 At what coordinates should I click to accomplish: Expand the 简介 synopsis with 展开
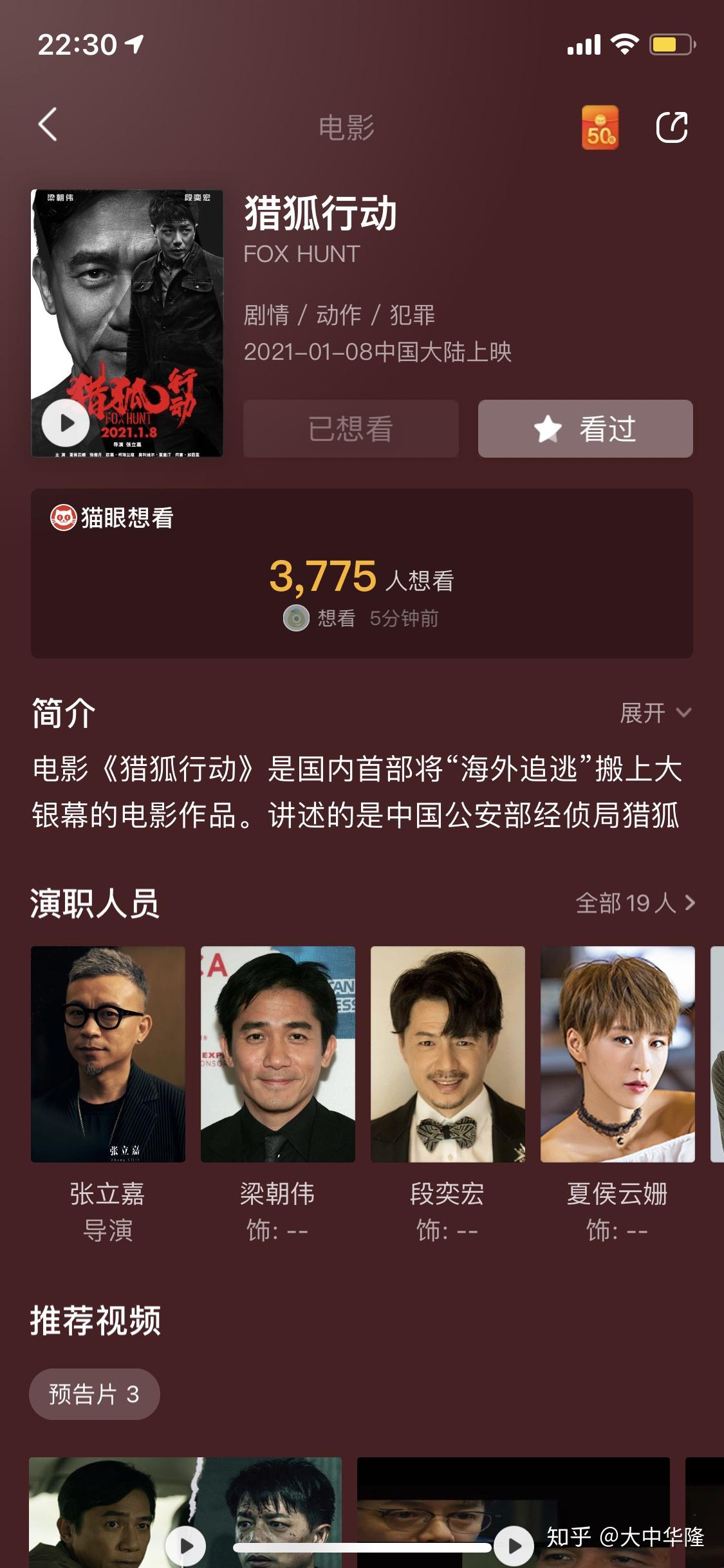coord(654,713)
